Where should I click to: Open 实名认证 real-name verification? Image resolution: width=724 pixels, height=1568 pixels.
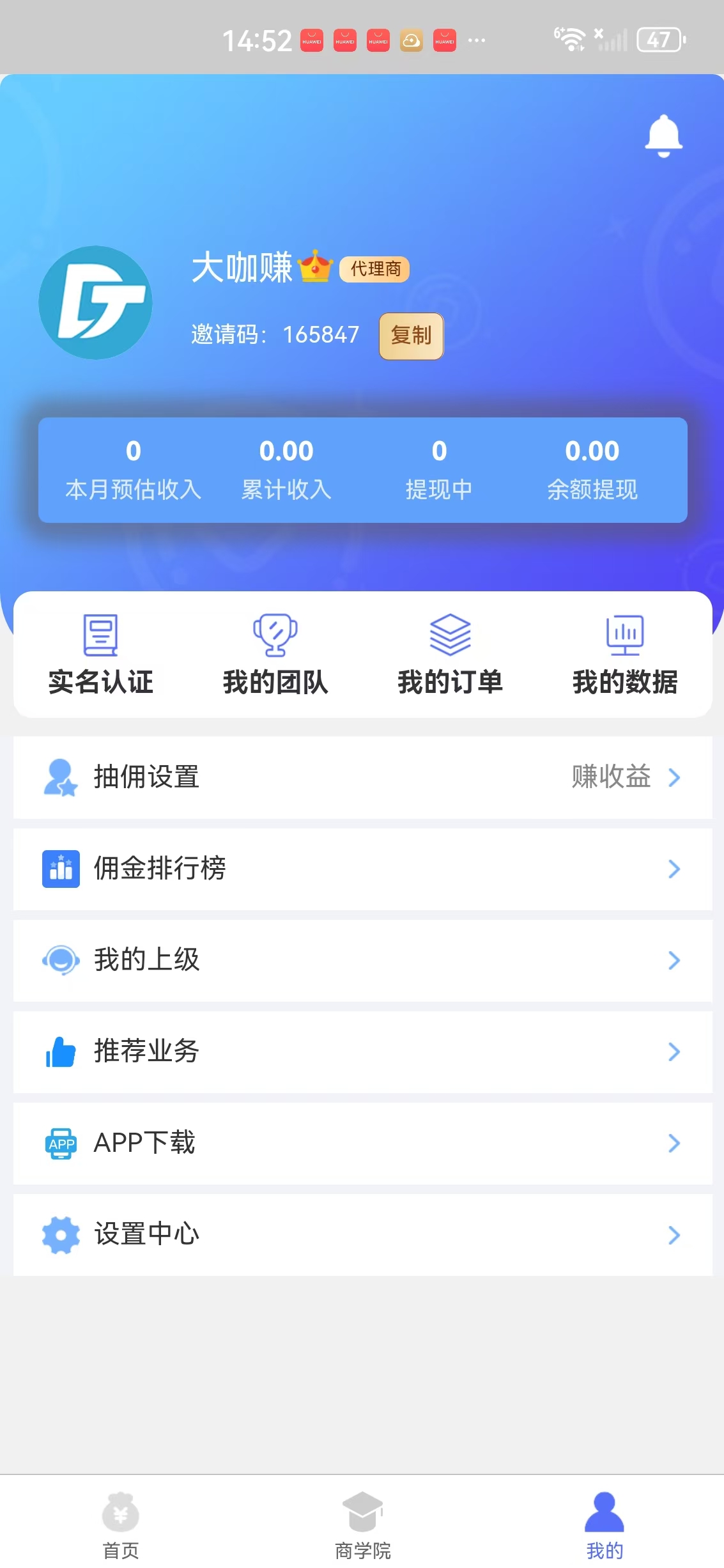pos(101,652)
